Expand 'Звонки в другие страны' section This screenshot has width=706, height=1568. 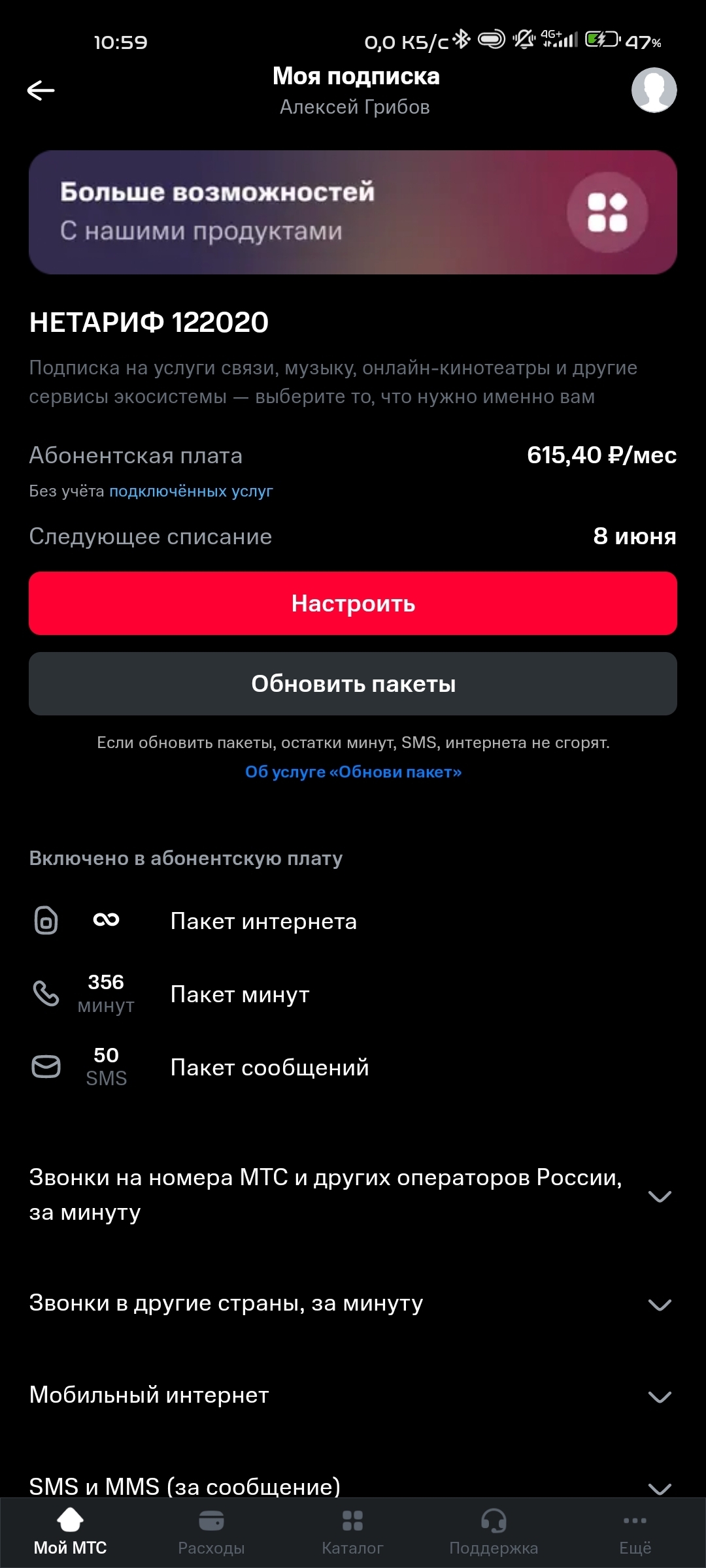click(x=660, y=1305)
